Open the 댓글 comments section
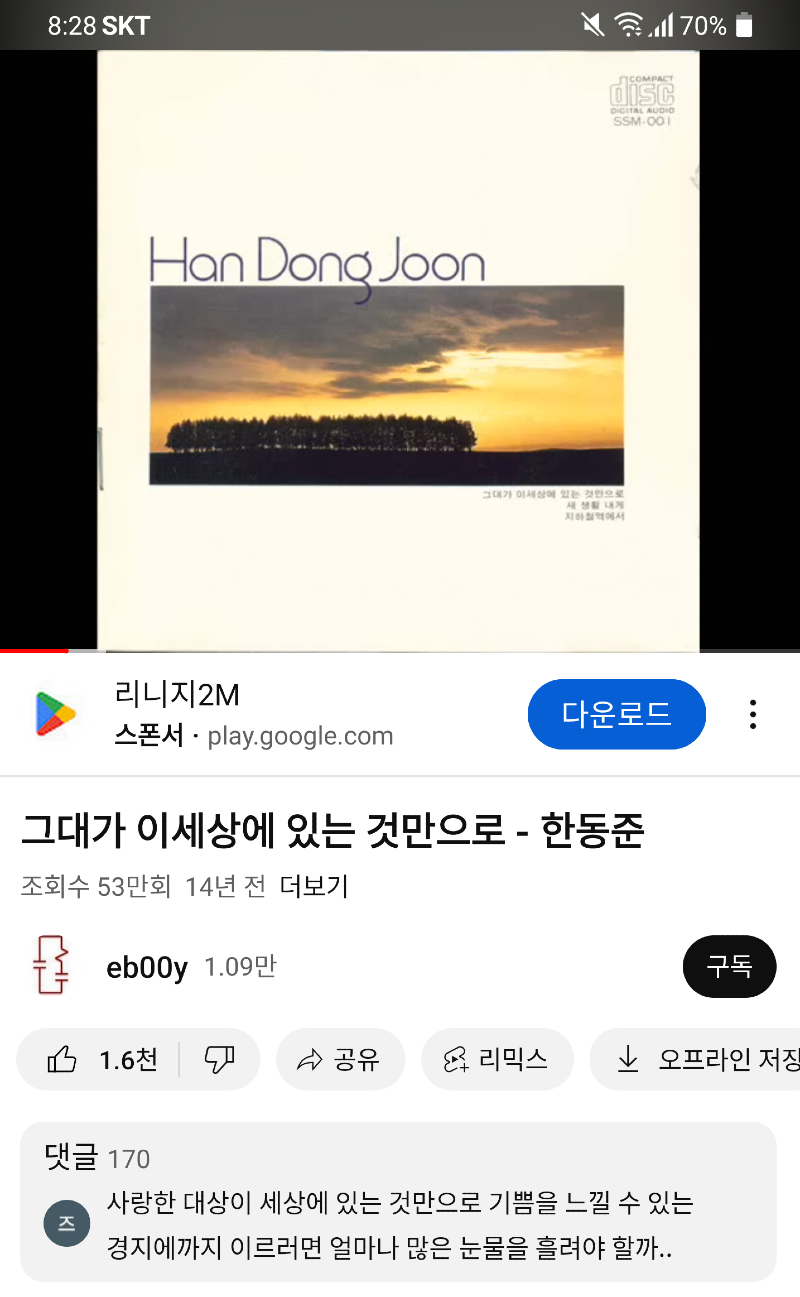 (398, 1201)
